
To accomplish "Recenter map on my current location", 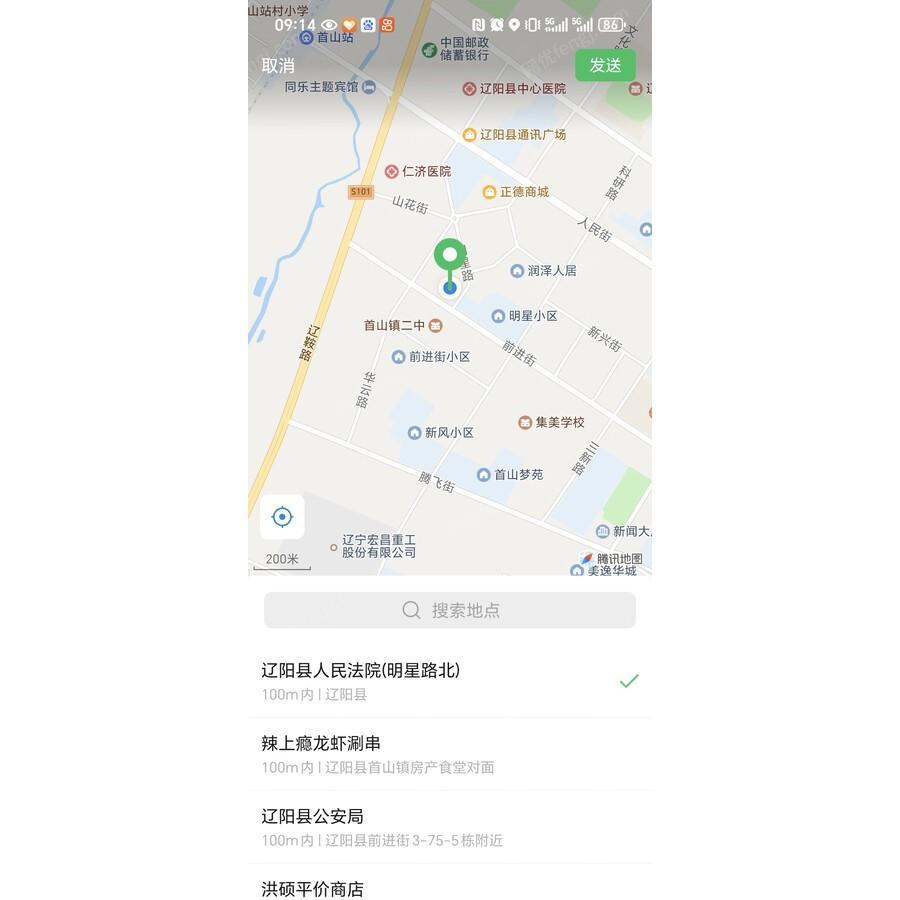I will 282,517.
